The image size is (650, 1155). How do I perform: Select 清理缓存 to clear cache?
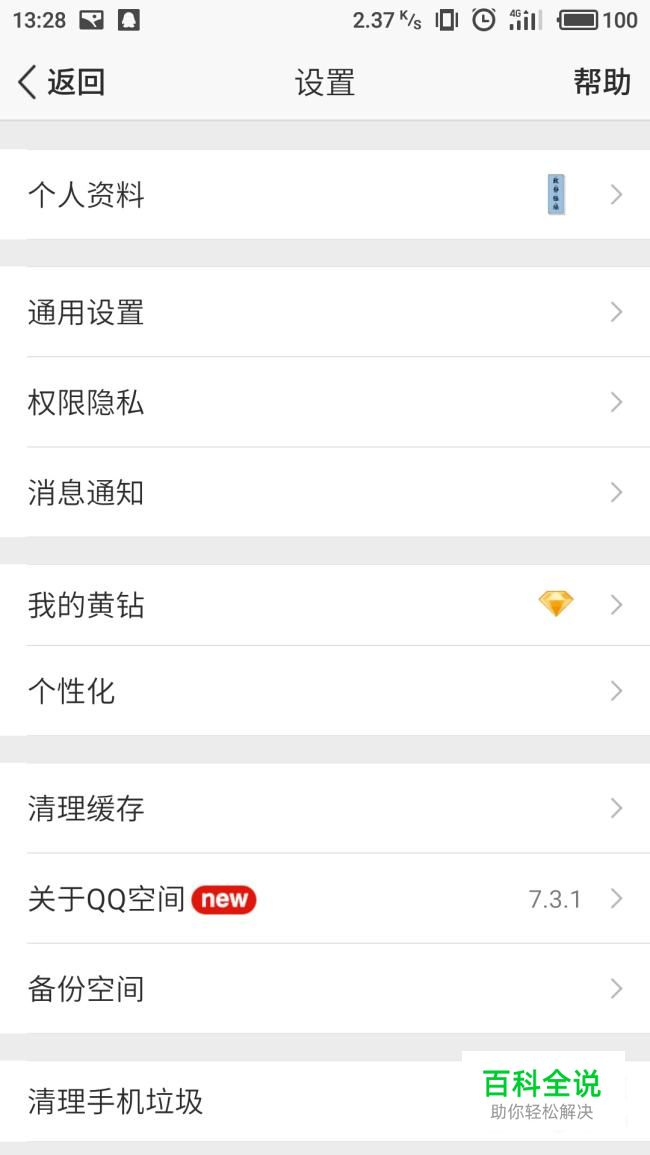click(324, 808)
